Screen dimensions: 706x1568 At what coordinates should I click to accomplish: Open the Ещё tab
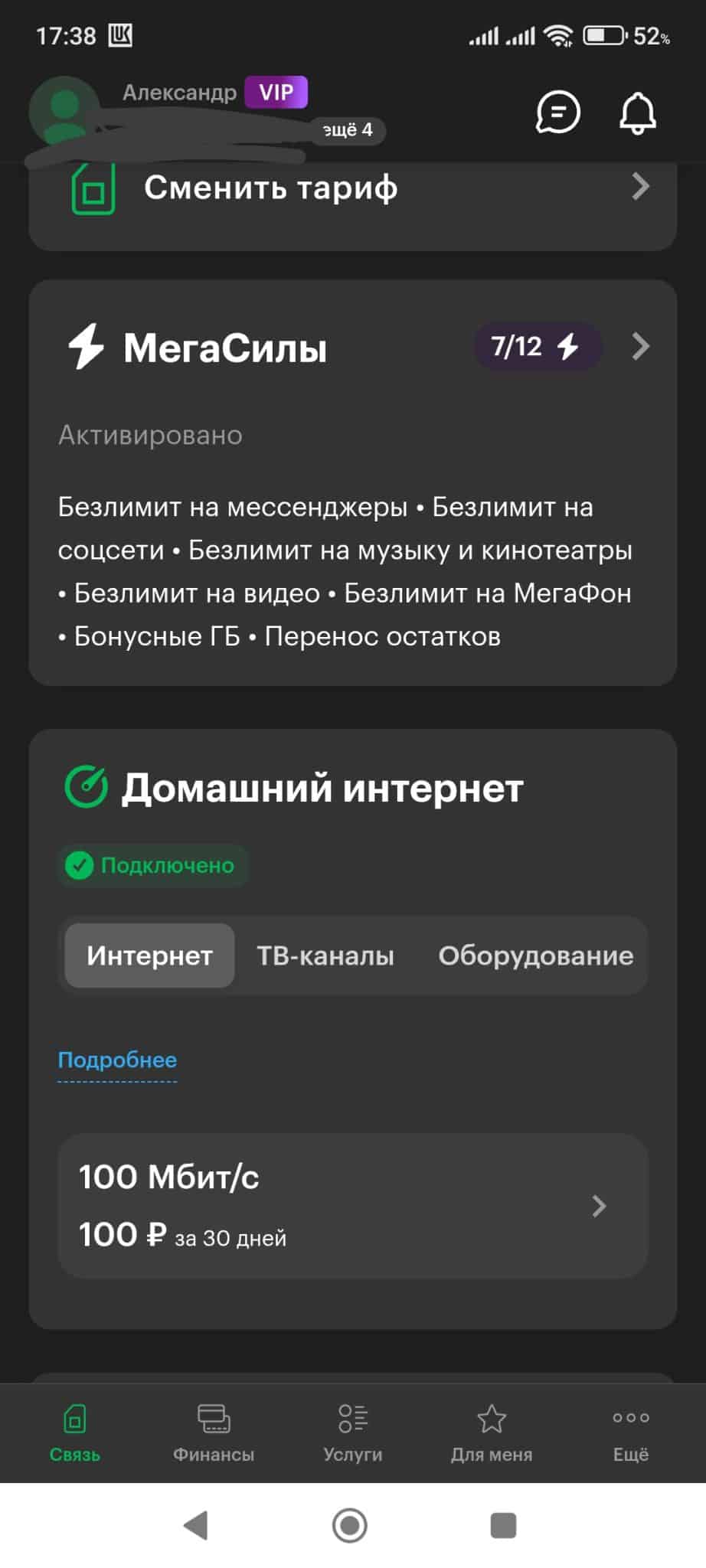[x=630, y=1432]
